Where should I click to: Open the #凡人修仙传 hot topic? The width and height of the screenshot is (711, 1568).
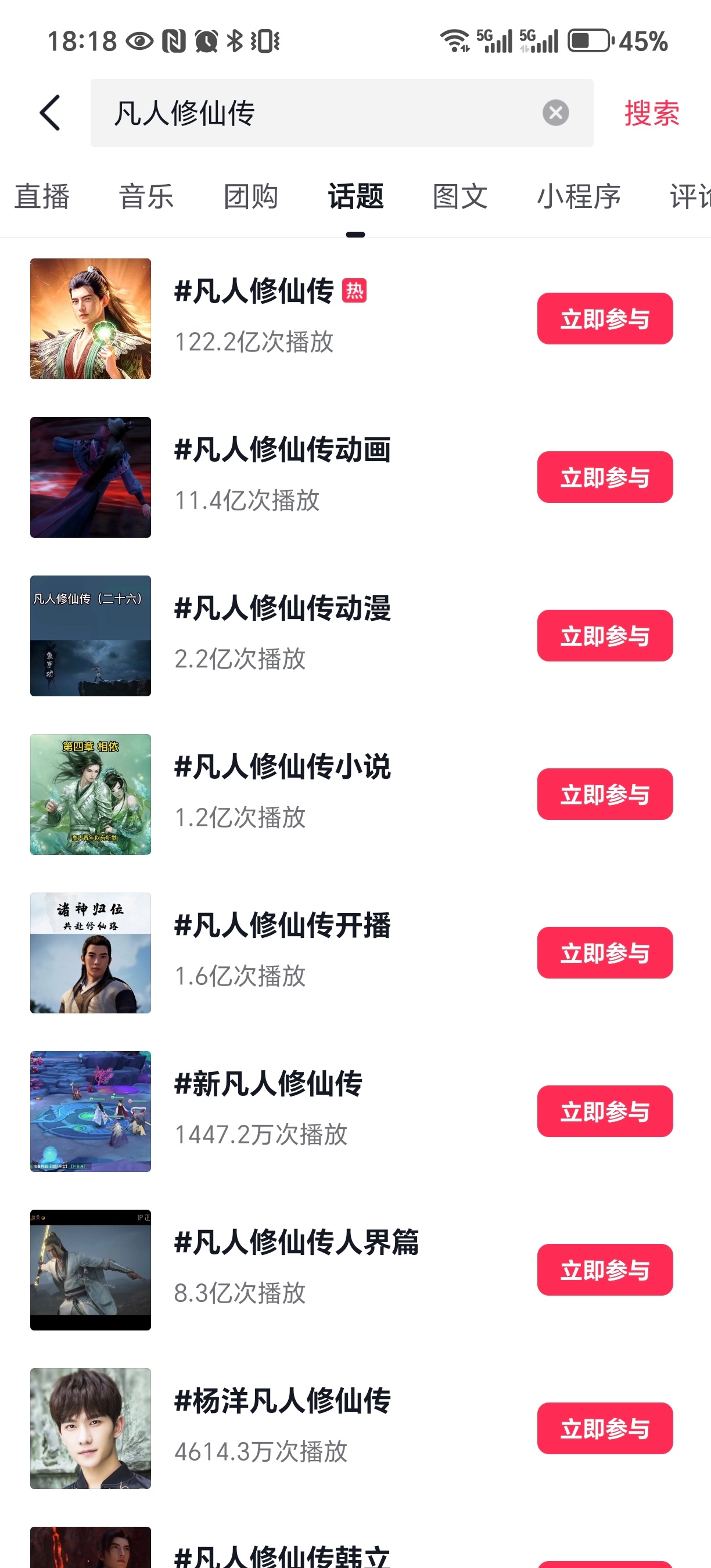tap(253, 291)
